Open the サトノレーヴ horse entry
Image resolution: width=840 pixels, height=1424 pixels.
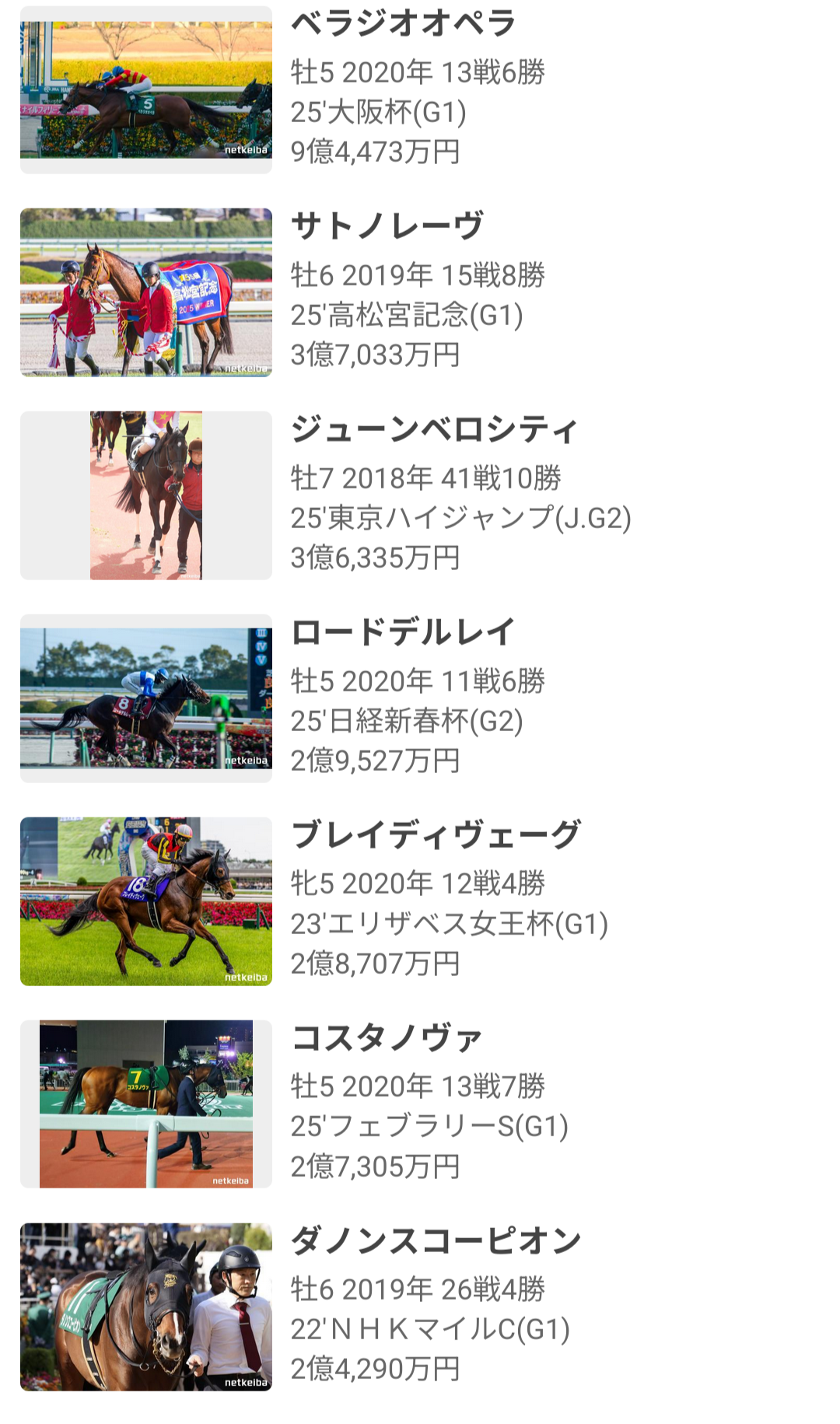click(x=420, y=292)
